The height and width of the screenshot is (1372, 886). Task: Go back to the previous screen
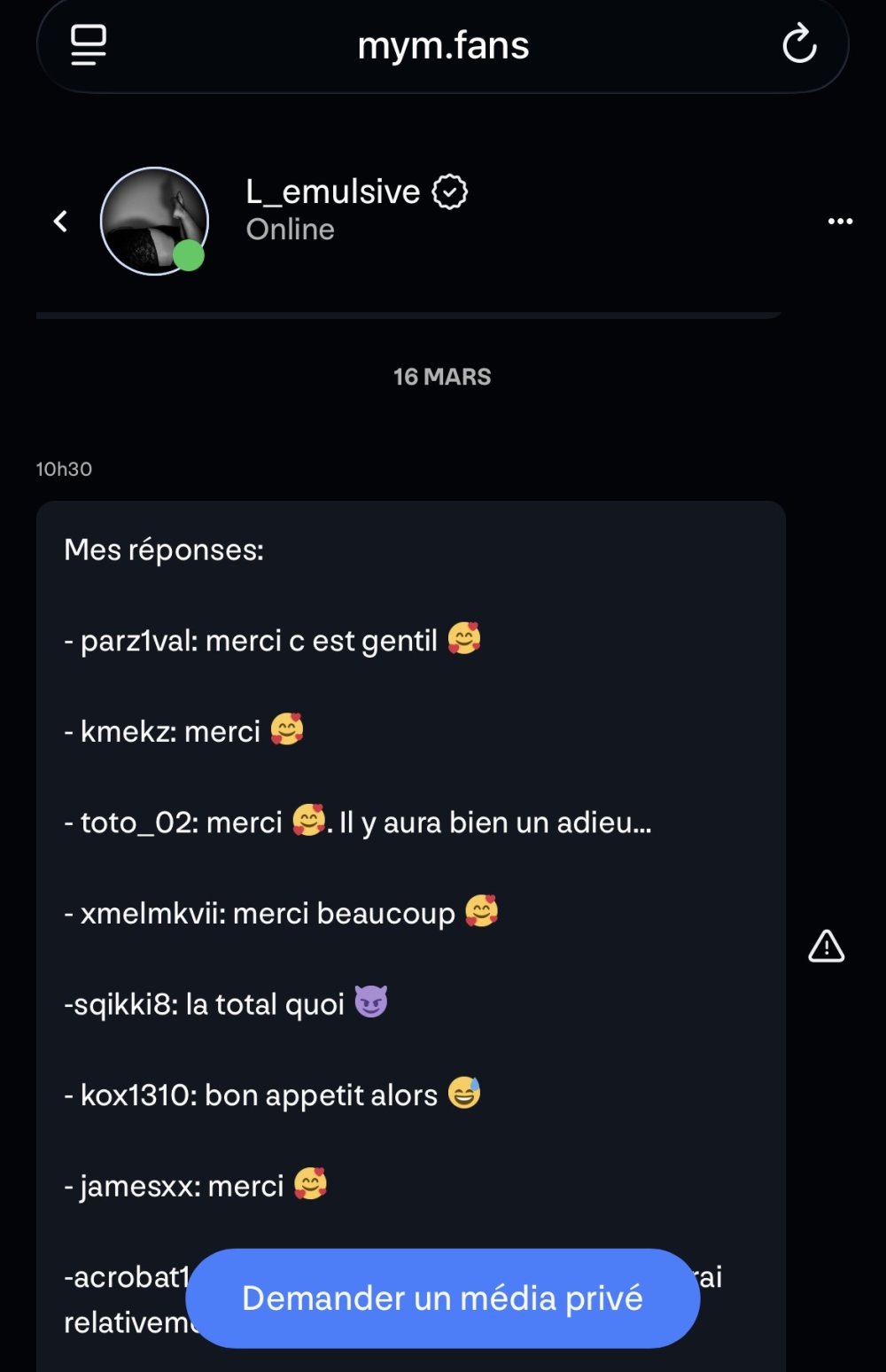point(60,221)
